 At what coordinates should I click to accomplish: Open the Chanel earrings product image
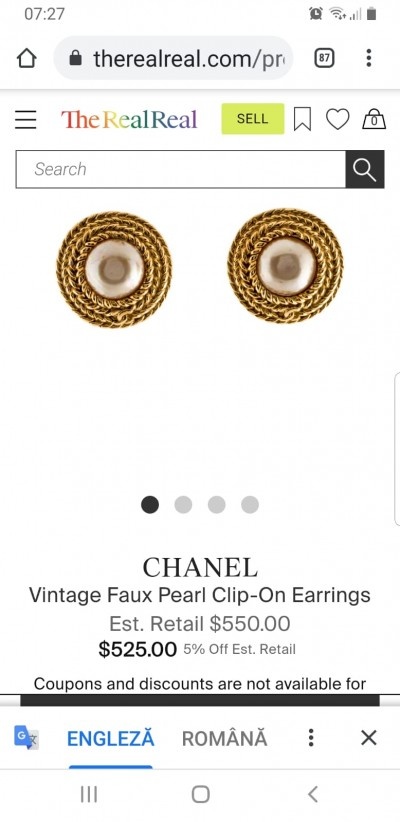[x=200, y=268]
